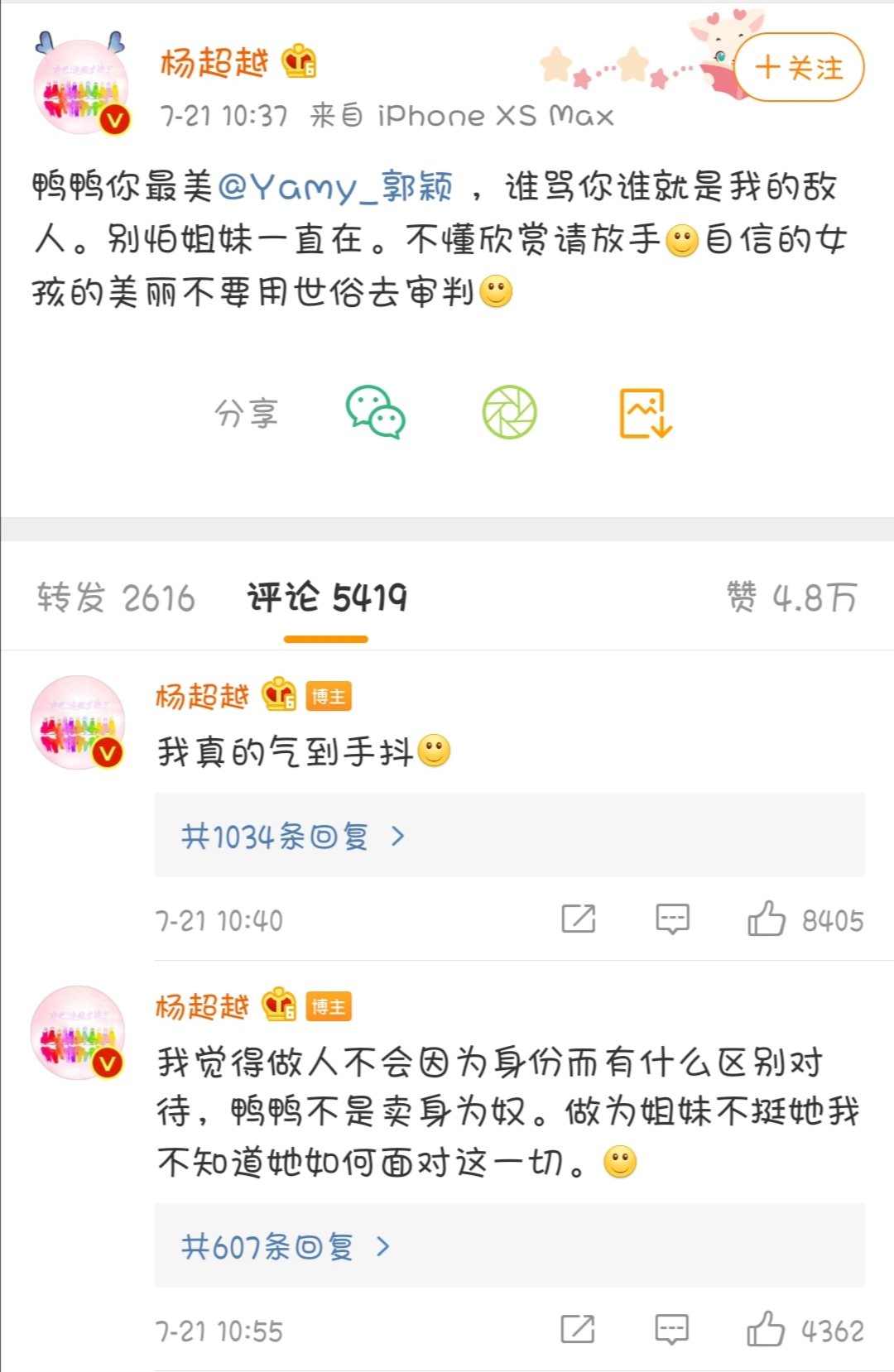This screenshot has width=894, height=1372.
Task: Switch to 赞 4.8万 tab
Action: (x=791, y=597)
